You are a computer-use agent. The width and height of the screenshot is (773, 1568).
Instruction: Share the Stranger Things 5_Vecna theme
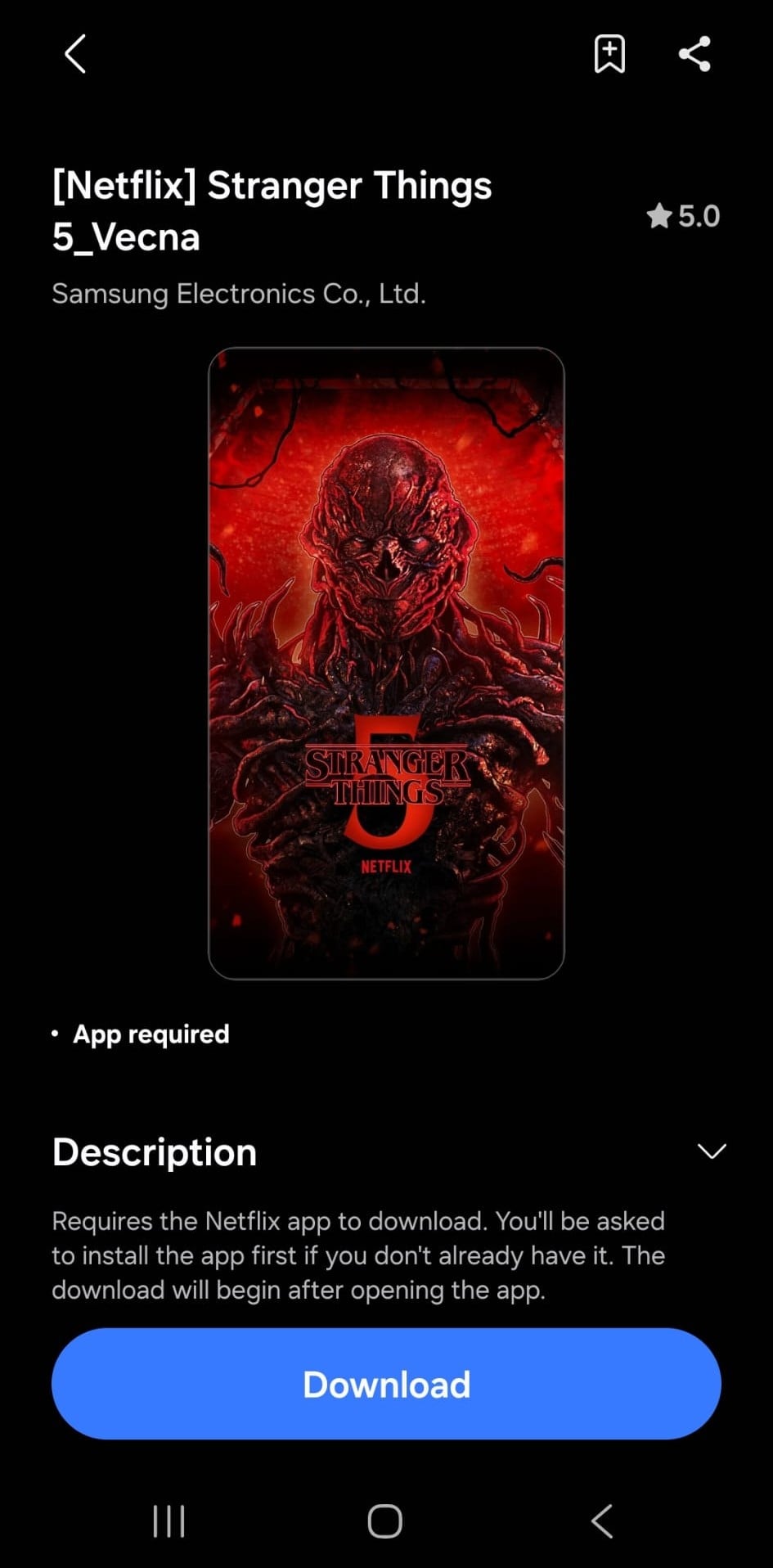[694, 55]
